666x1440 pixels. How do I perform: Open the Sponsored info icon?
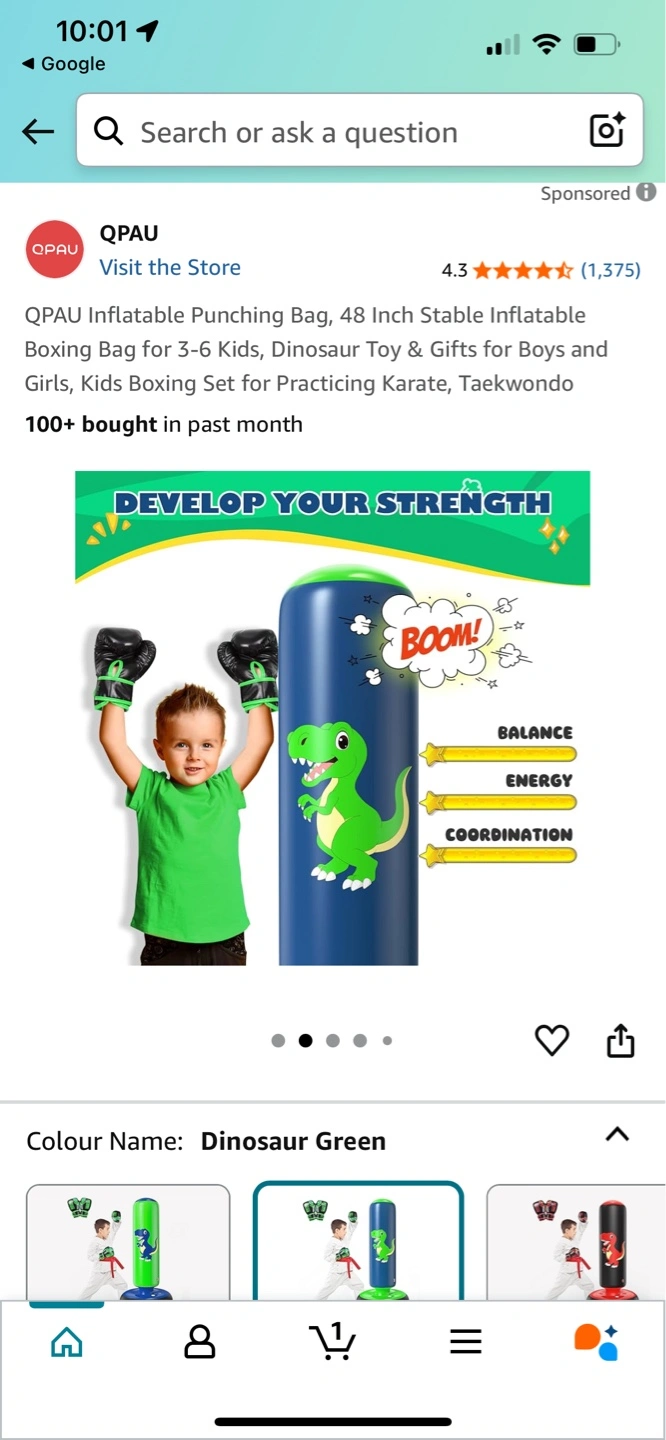[x=647, y=192]
